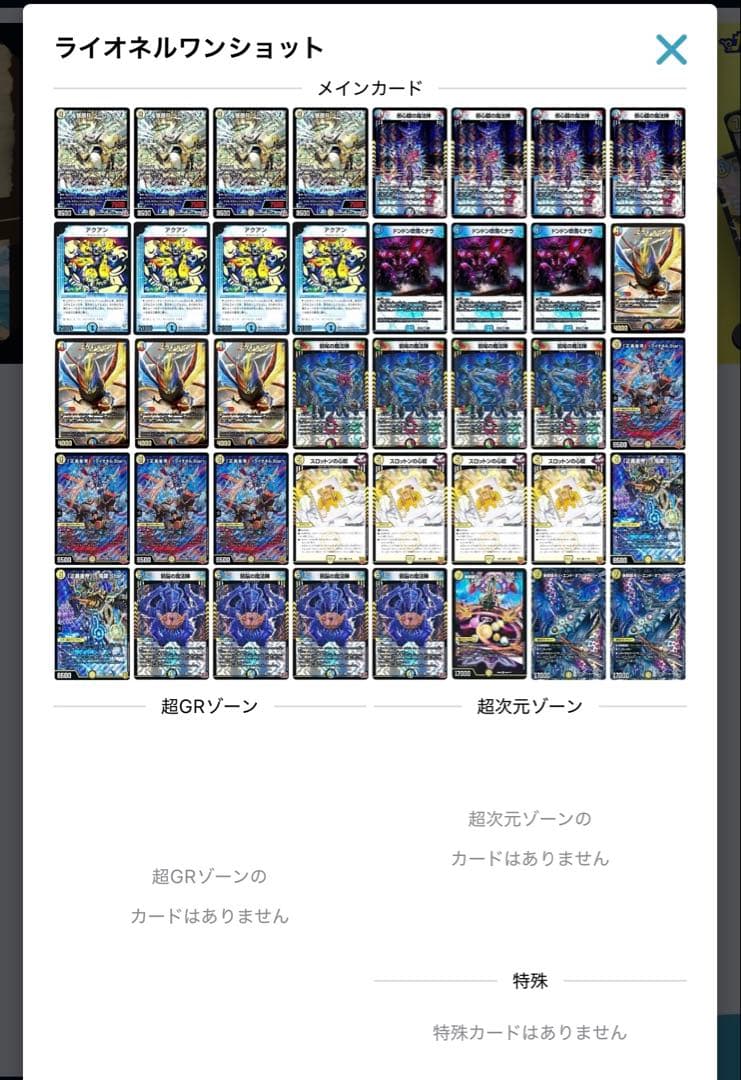Open the very first card in the deck
This screenshot has height=1080, width=741.
tap(91, 163)
